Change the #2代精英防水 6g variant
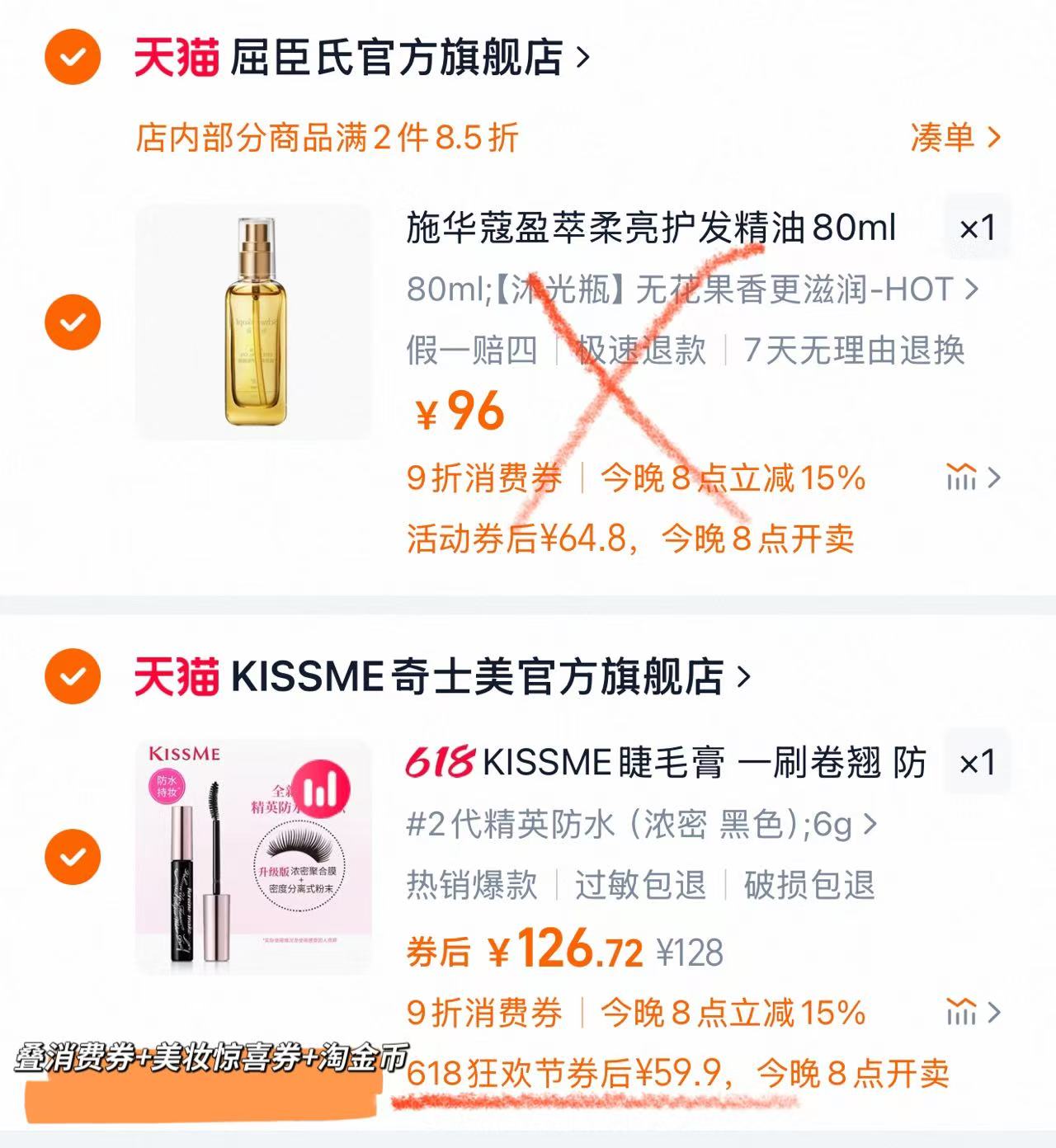 click(640, 825)
